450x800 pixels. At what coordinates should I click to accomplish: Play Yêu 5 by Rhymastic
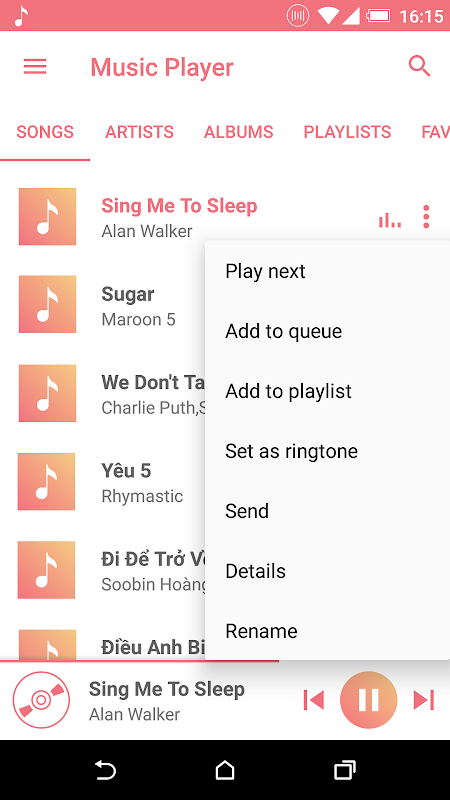coord(103,482)
